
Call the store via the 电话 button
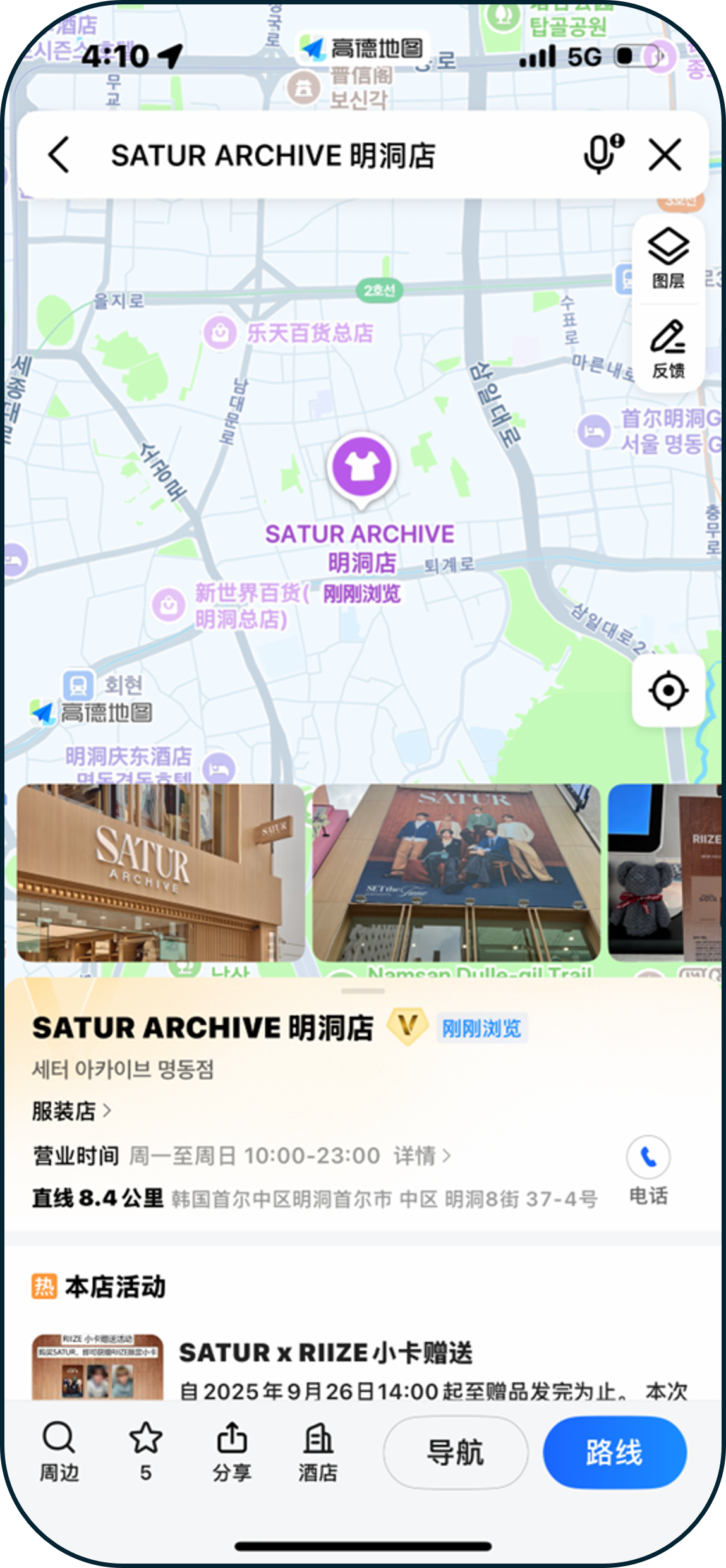pos(648,1169)
